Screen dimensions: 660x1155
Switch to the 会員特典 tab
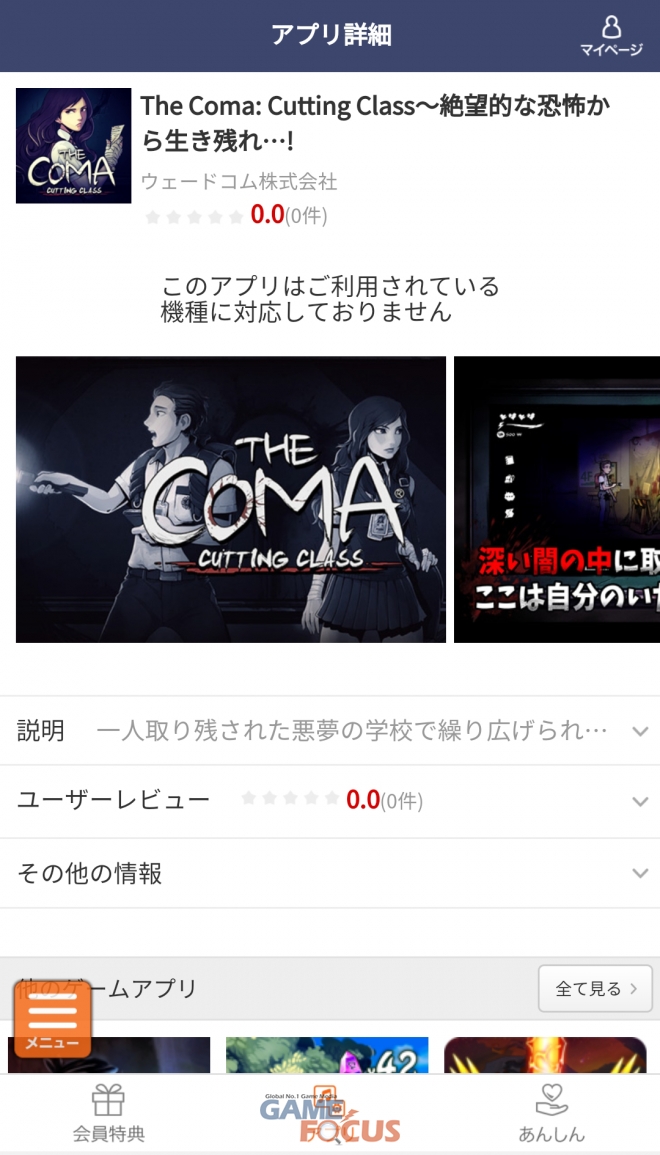tap(109, 1114)
